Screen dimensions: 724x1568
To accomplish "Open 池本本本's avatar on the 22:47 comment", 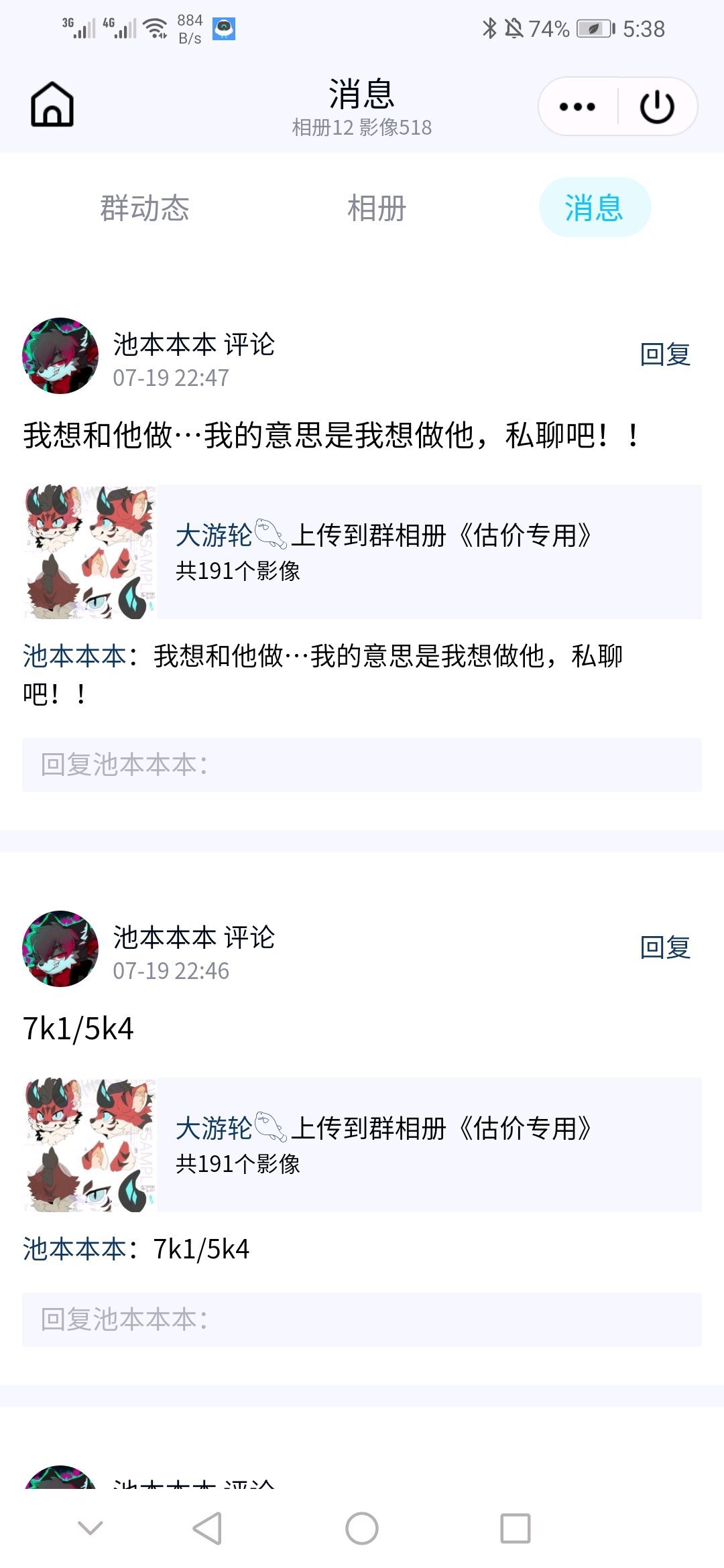I will [x=60, y=356].
